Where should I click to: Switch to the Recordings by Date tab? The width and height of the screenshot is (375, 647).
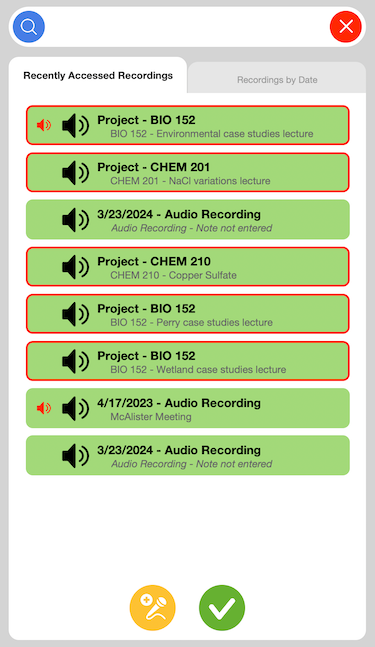pyautogui.click(x=277, y=80)
